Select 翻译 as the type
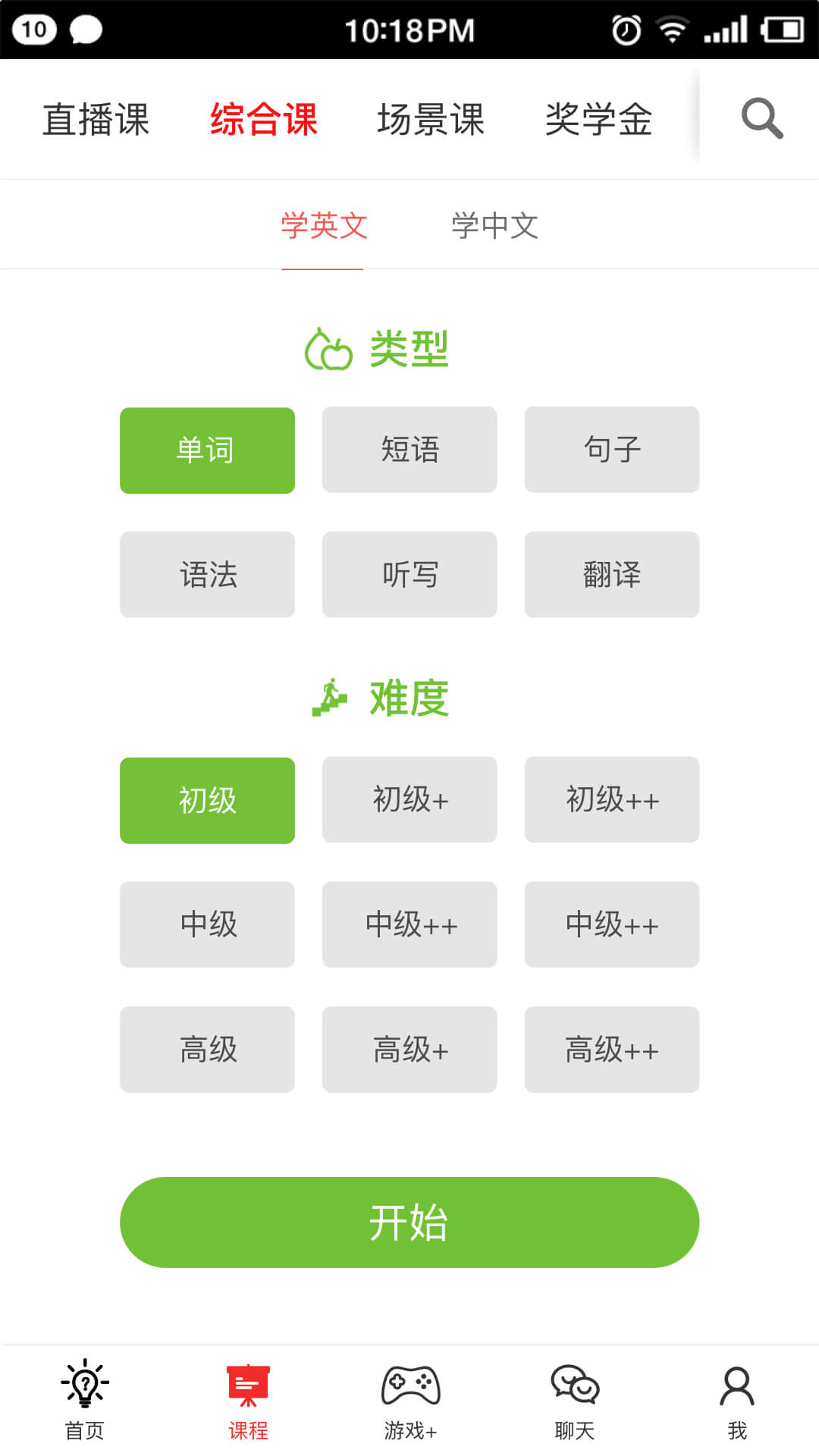The width and height of the screenshot is (819, 1456). click(611, 575)
